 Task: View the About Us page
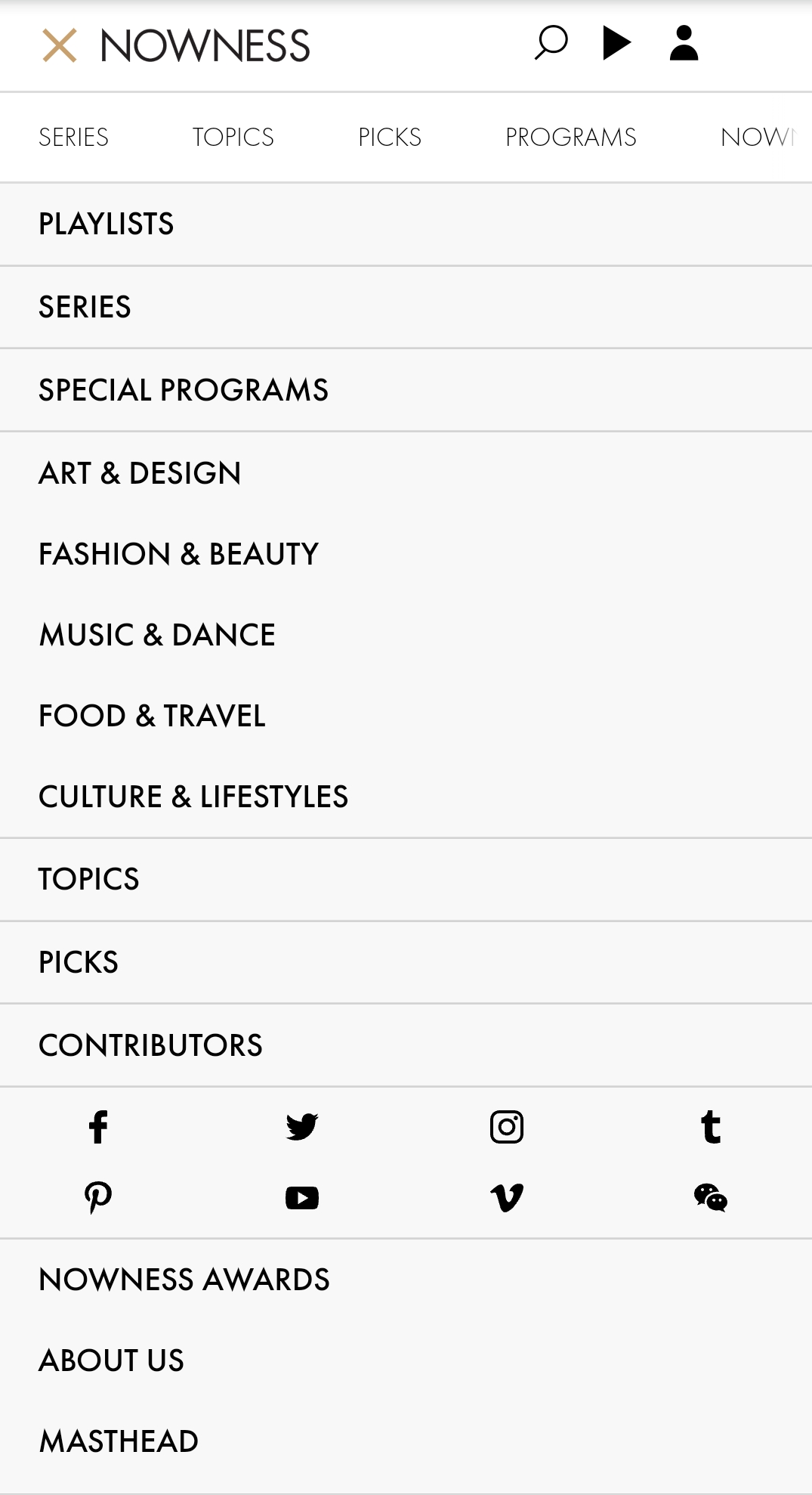coord(111,1361)
